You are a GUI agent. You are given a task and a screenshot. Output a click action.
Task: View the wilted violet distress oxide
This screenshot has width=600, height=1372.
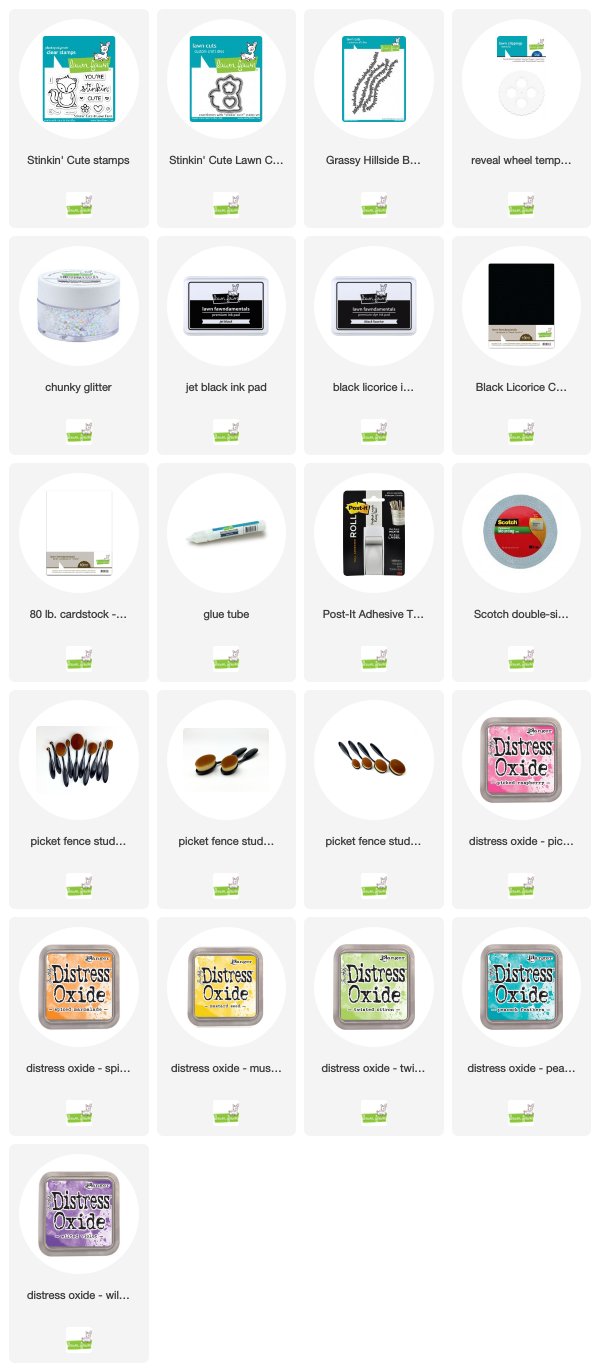tap(79, 1253)
